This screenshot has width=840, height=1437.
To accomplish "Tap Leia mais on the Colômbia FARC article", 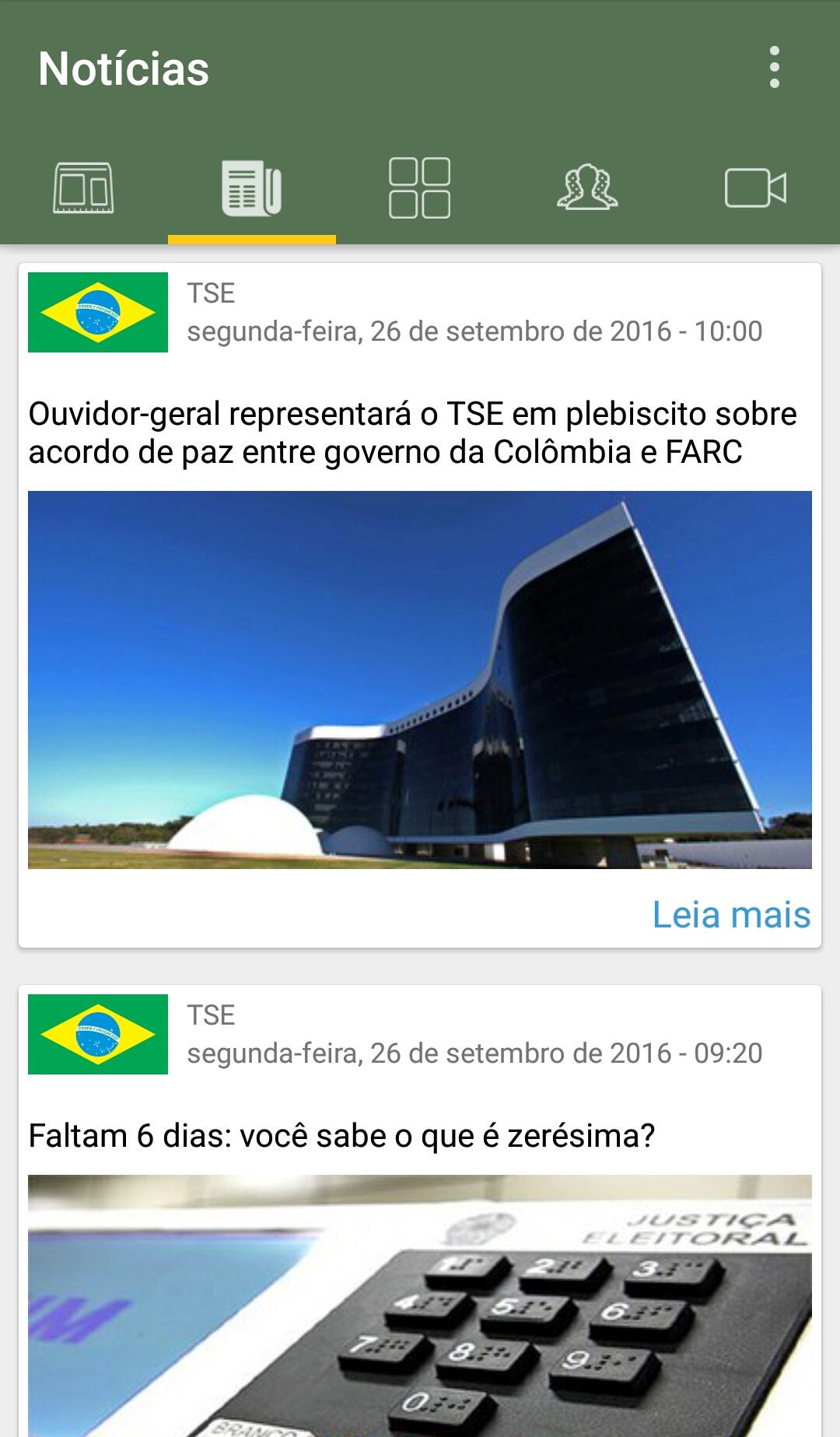I will (x=730, y=914).
